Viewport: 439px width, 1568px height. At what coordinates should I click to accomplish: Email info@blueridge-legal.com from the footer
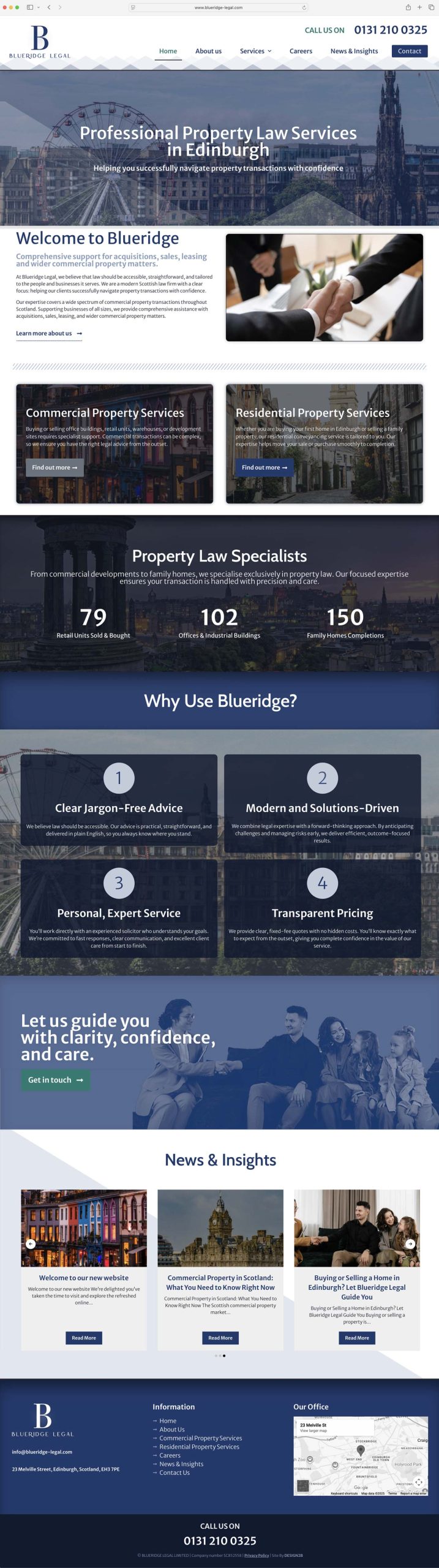(42, 1452)
